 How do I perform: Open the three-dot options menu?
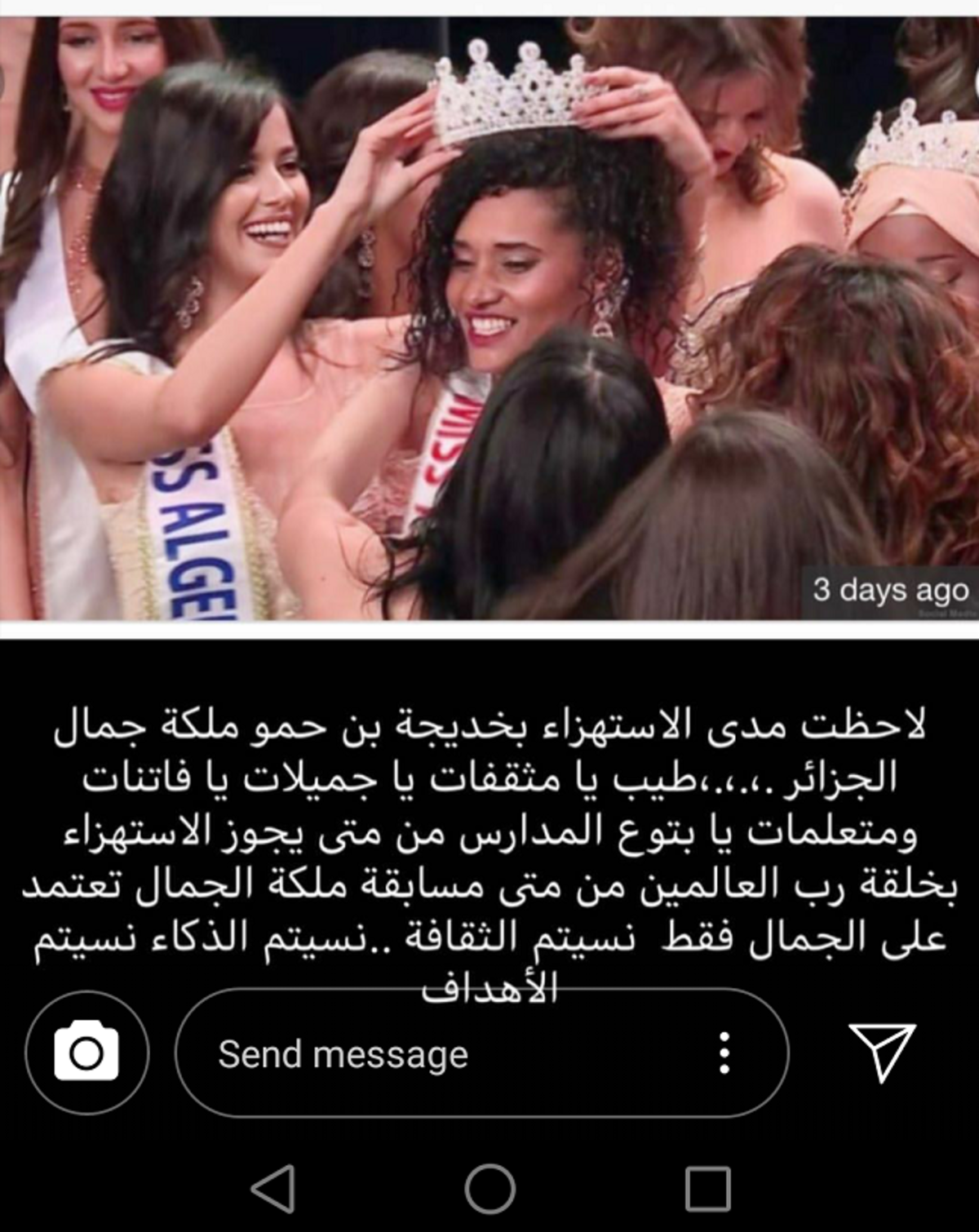click(x=724, y=1053)
